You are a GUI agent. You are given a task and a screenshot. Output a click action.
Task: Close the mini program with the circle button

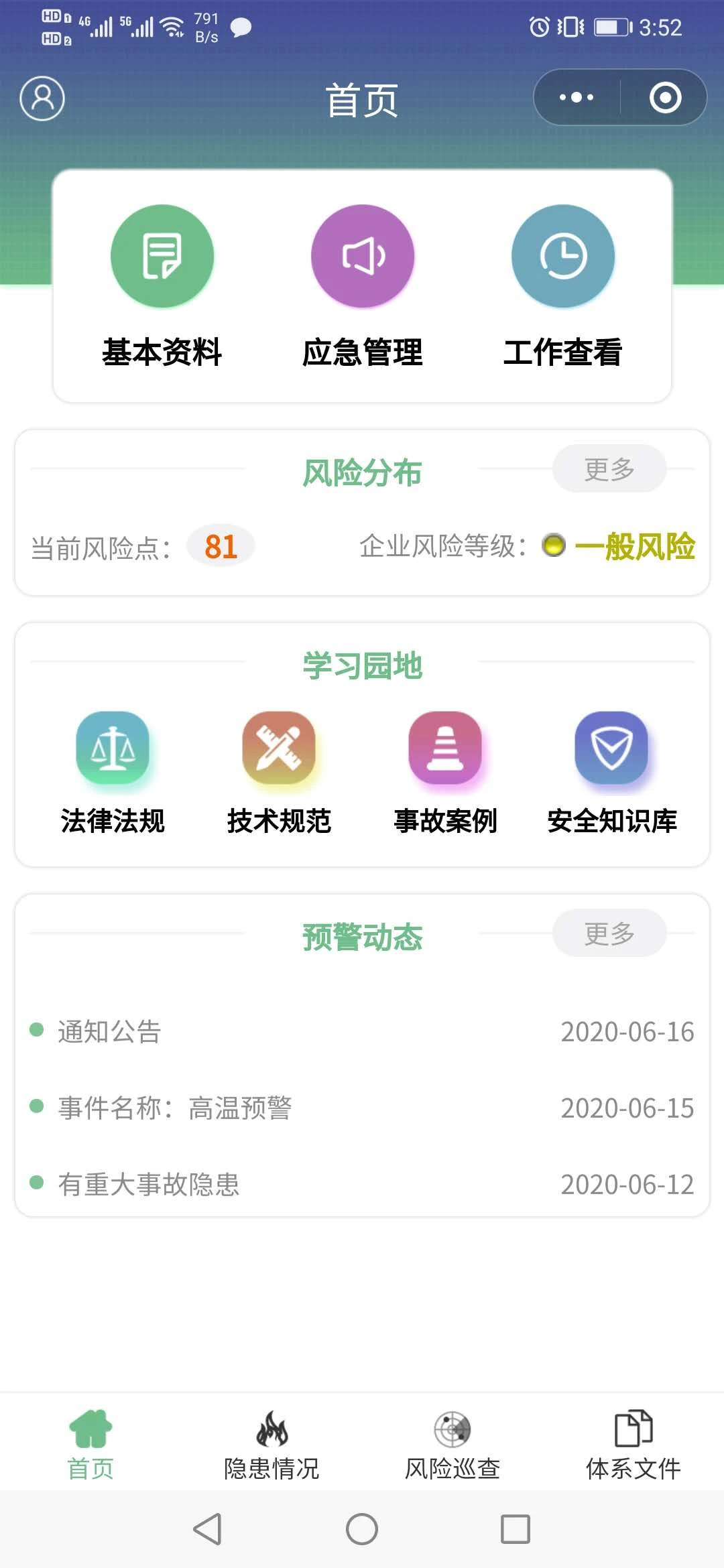tap(665, 98)
